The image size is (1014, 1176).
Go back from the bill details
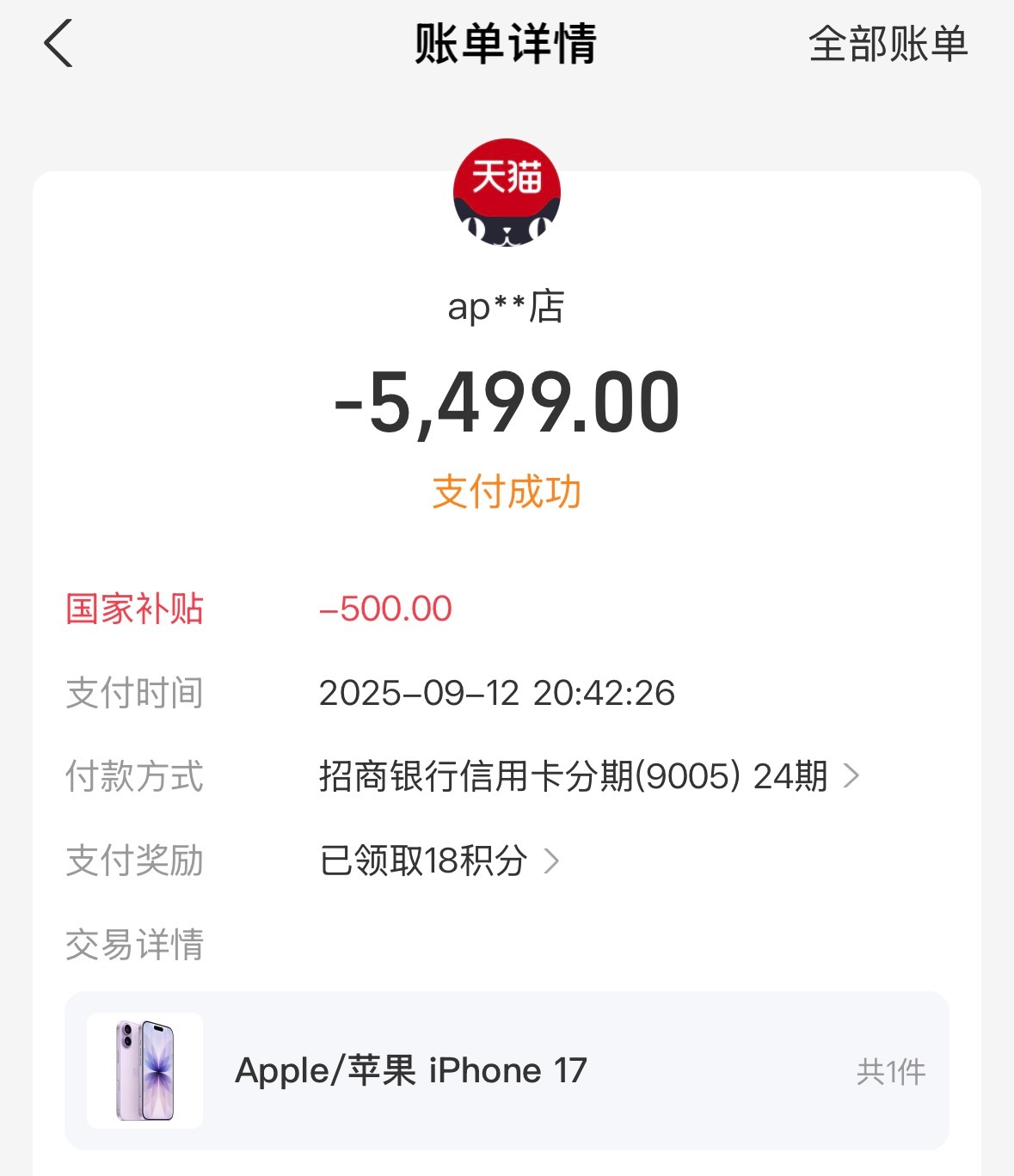click(58, 44)
